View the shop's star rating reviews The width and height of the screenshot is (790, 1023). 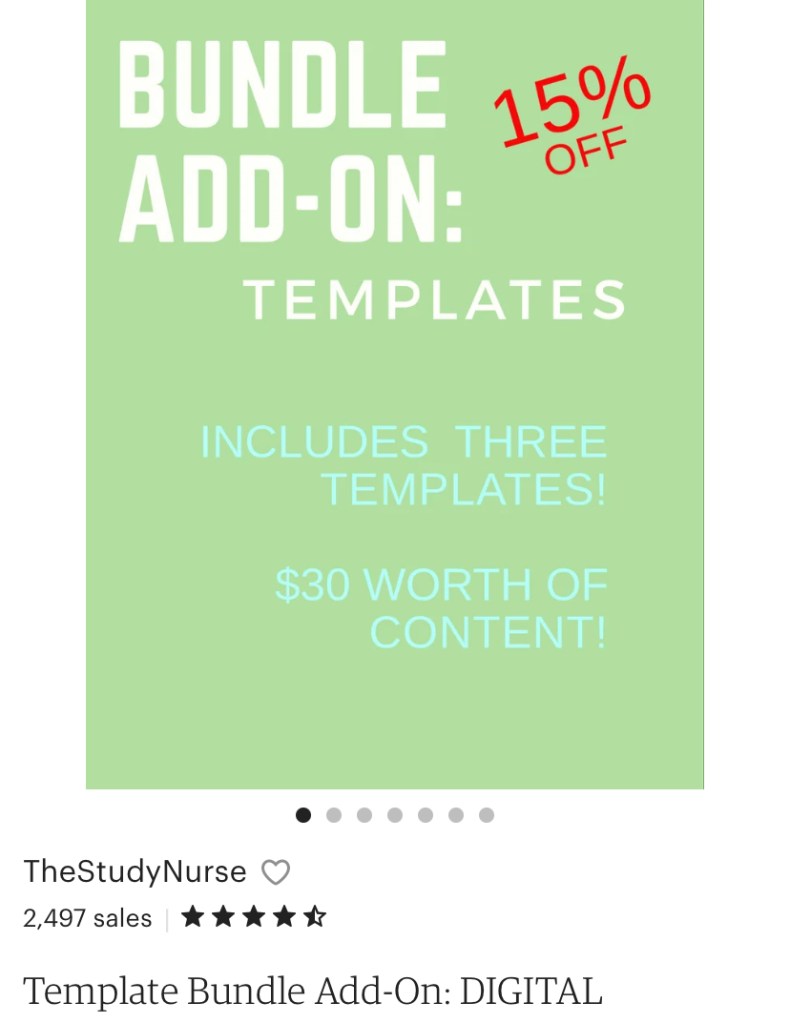(x=253, y=917)
